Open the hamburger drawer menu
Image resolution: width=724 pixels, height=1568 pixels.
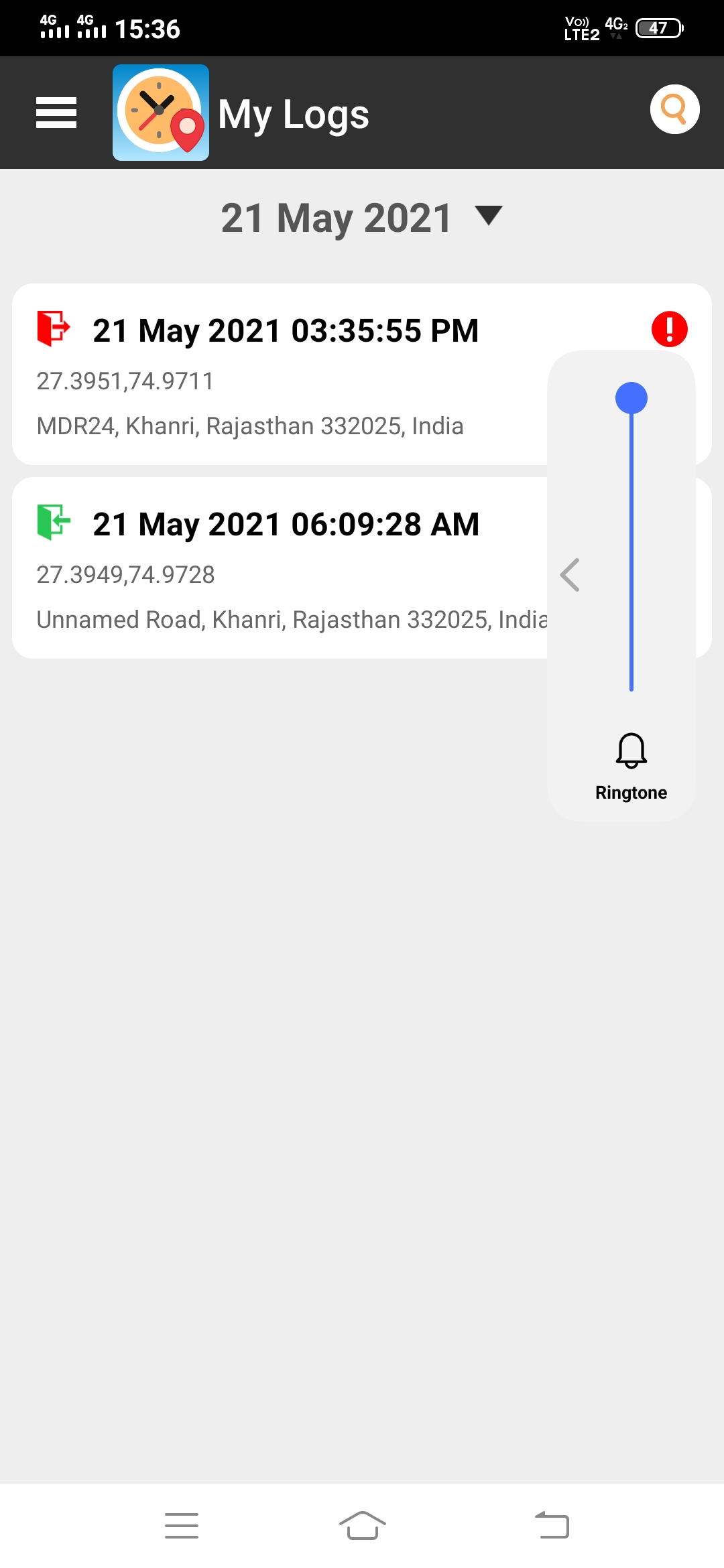[56, 113]
